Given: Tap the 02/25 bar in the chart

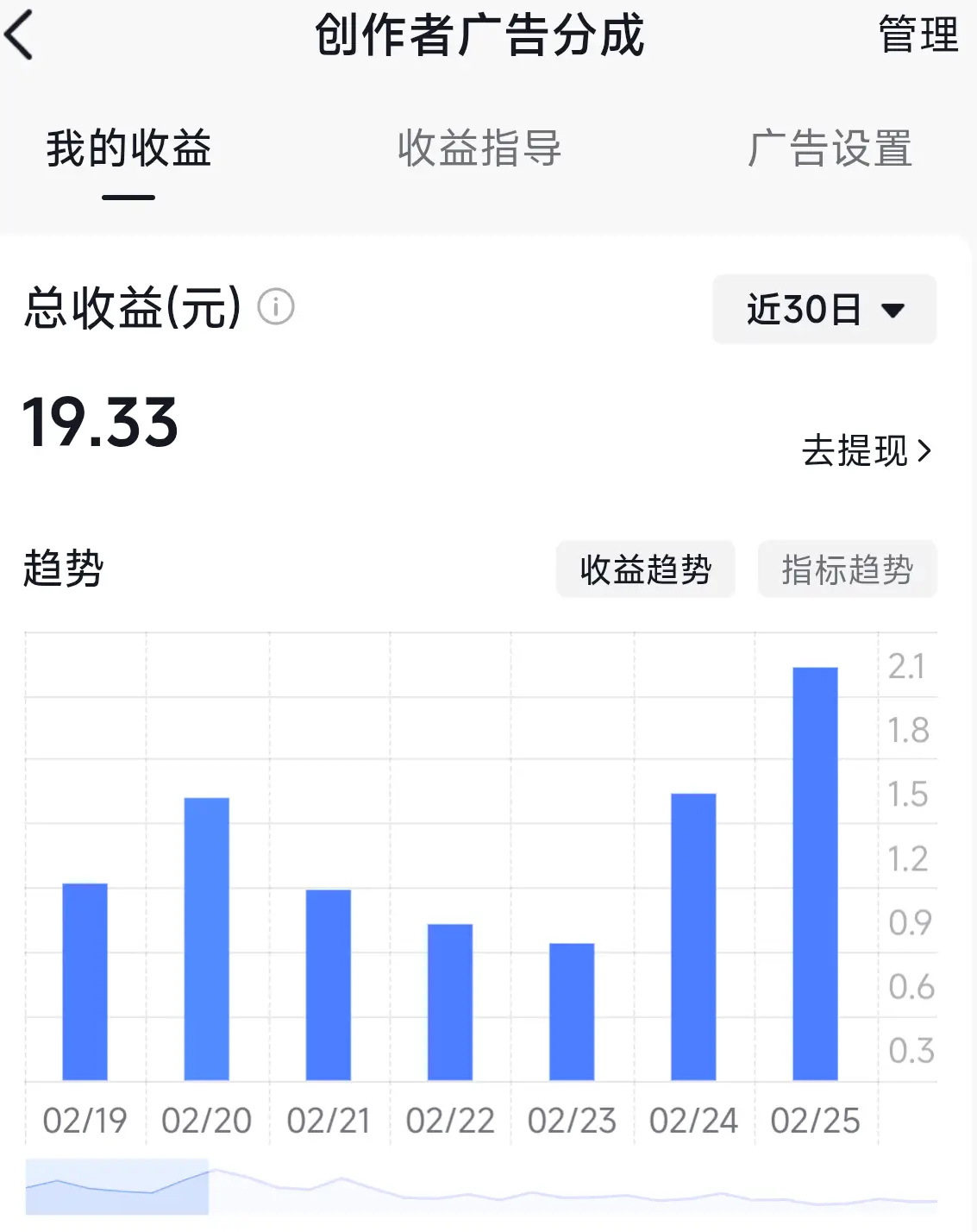Looking at the screenshot, I should coord(815,874).
